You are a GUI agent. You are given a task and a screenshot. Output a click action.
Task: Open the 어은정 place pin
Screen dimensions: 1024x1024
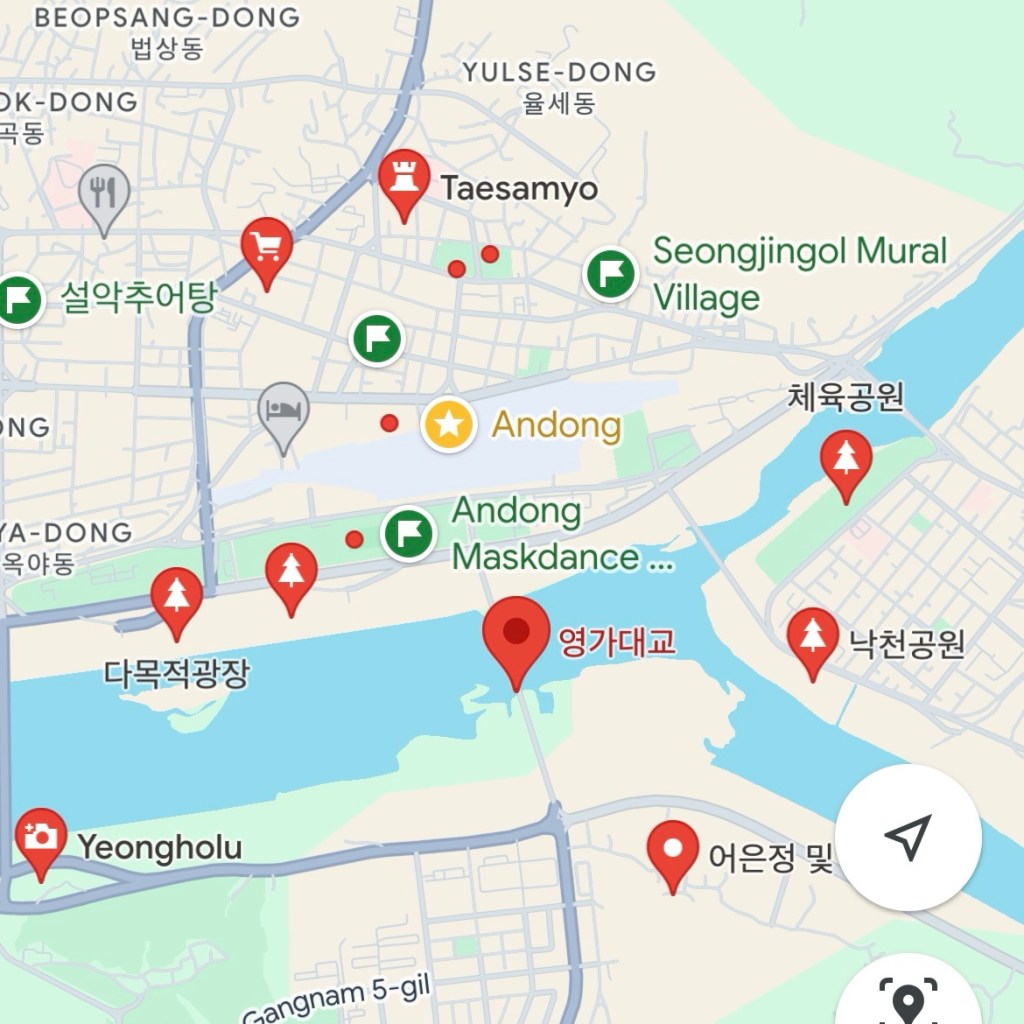tap(673, 849)
